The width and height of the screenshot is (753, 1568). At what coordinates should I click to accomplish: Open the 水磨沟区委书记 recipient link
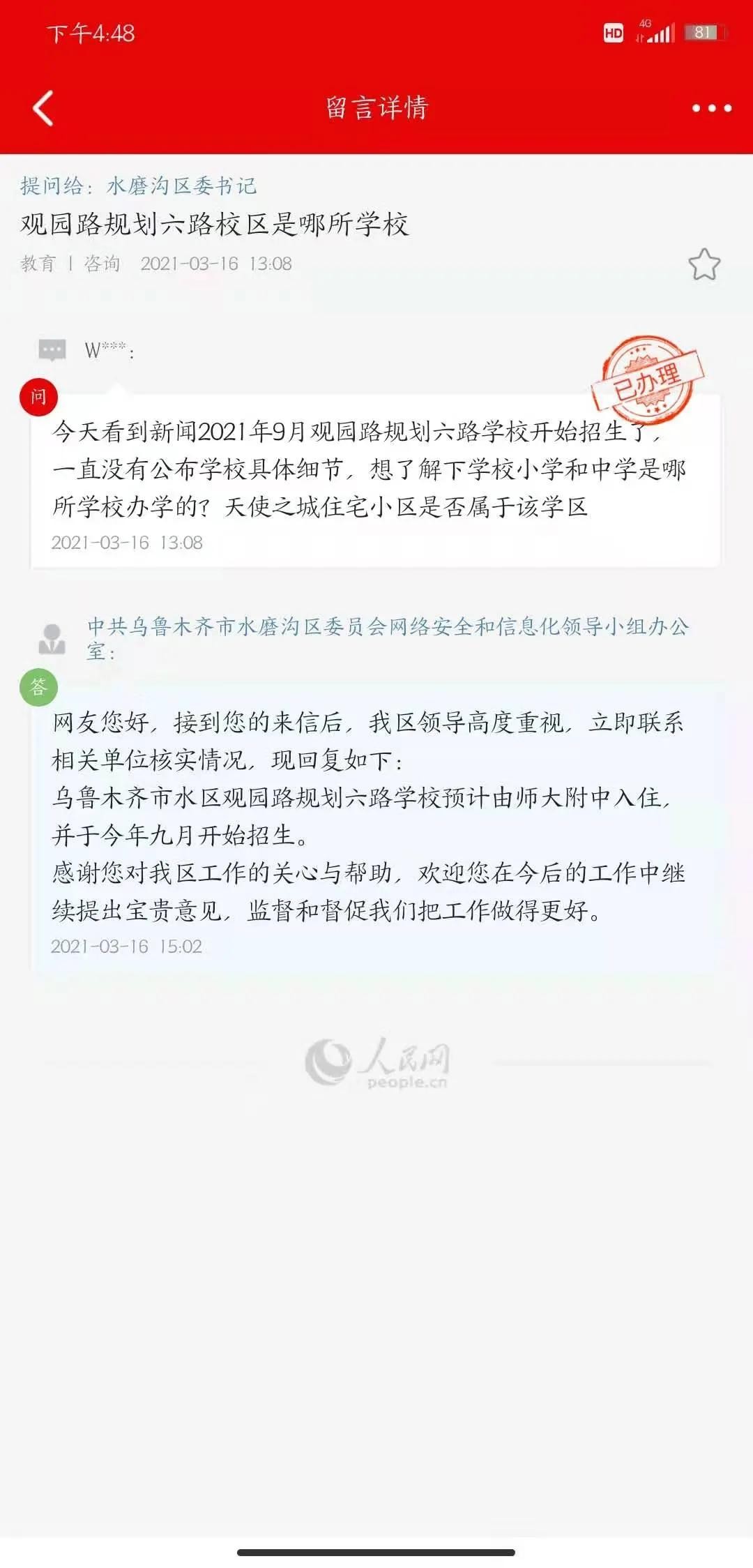[x=181, y=186]
